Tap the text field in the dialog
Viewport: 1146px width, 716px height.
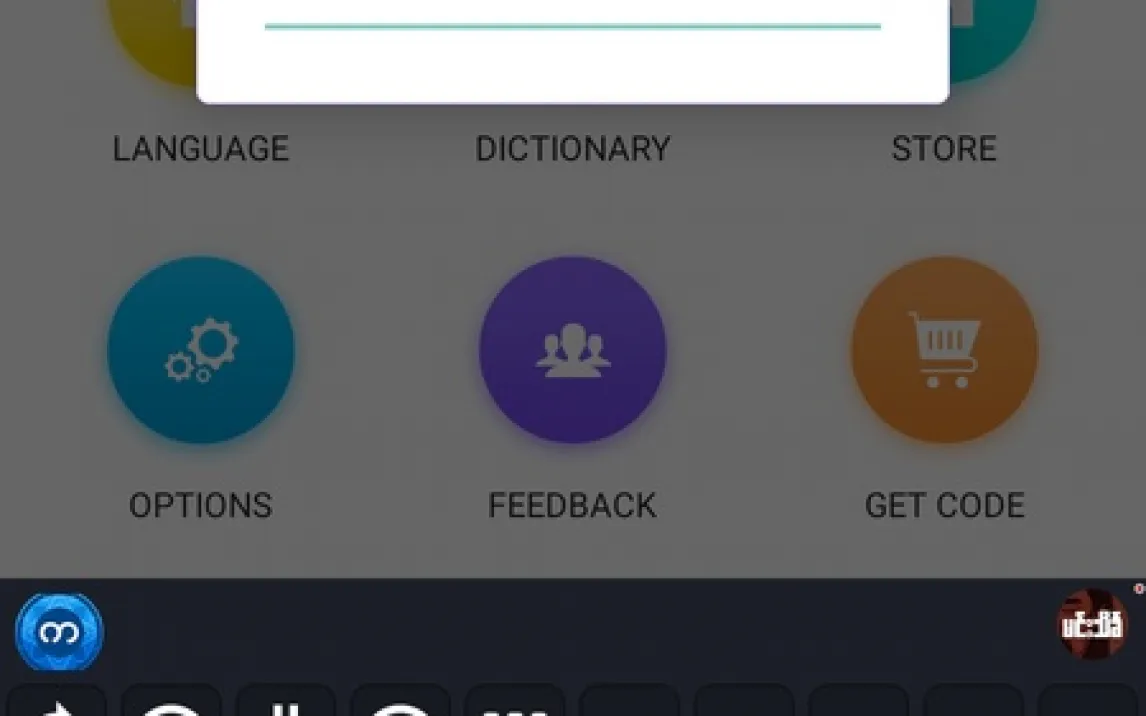[x=572, y=14]
